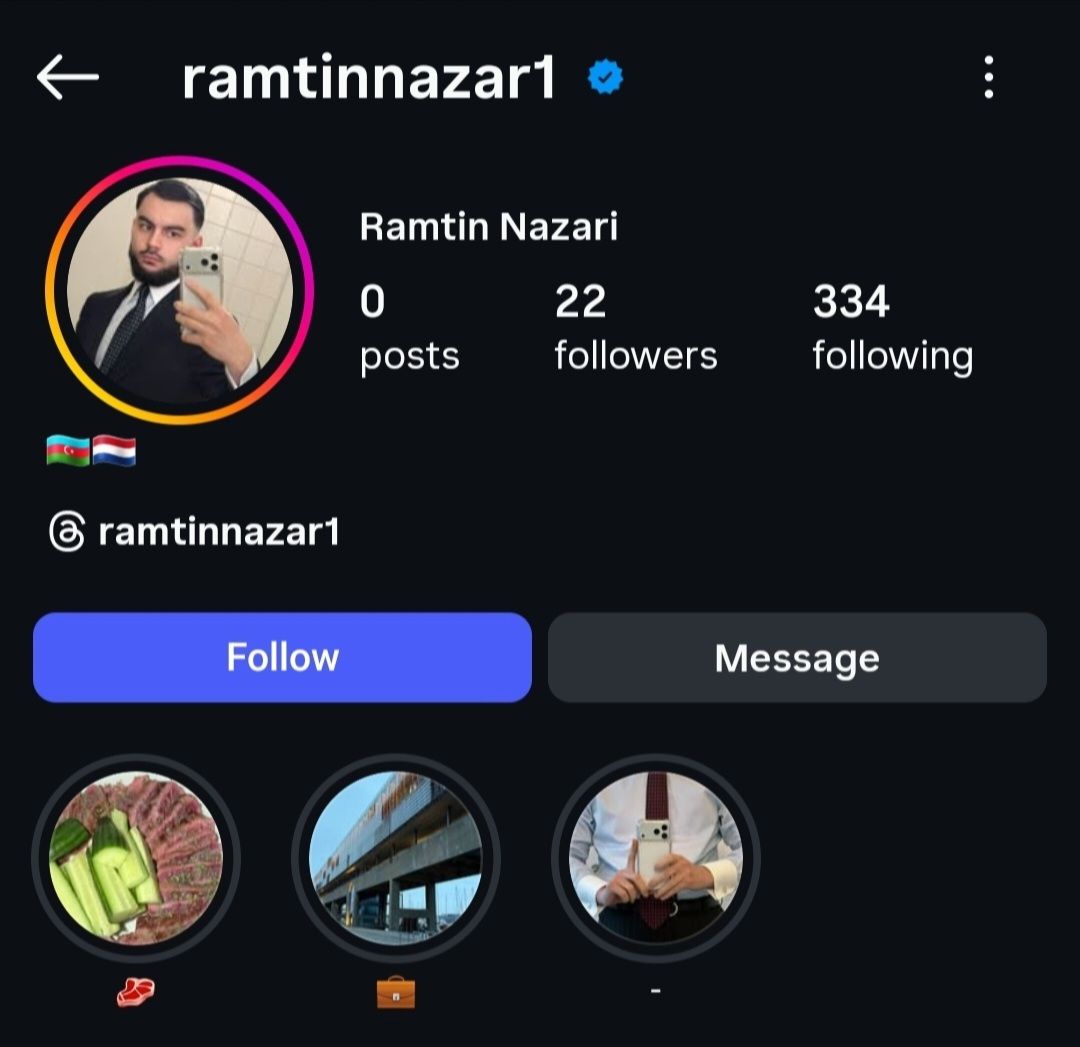Open the 334 following list
The image size is (1080, 1047).
(x=891, y=328)
